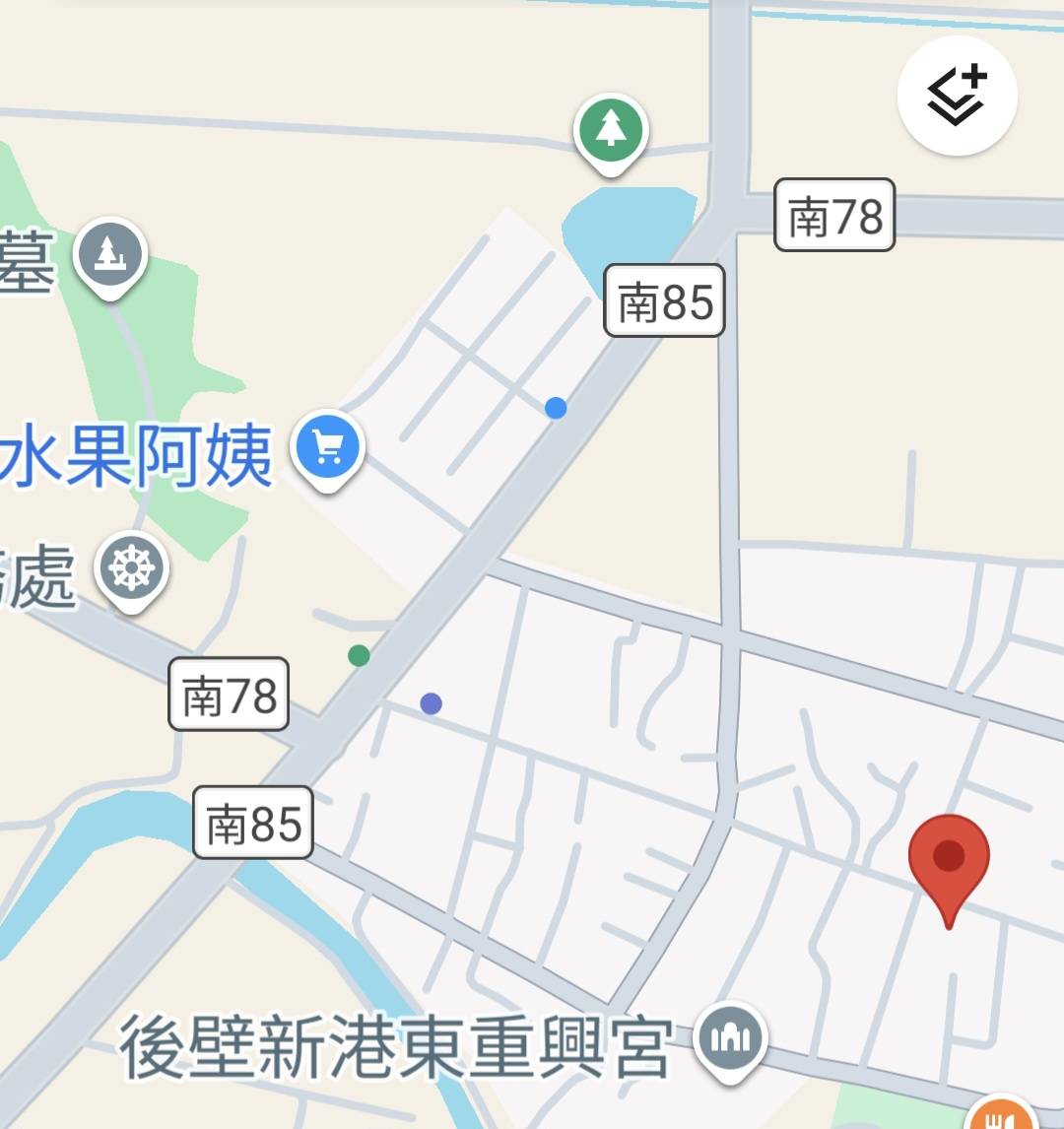Open the 後壁新港東重興宮 temple marker
Image resolution: width=1064 pixels, height=1129 pixels.
[x=730, y=1038]
